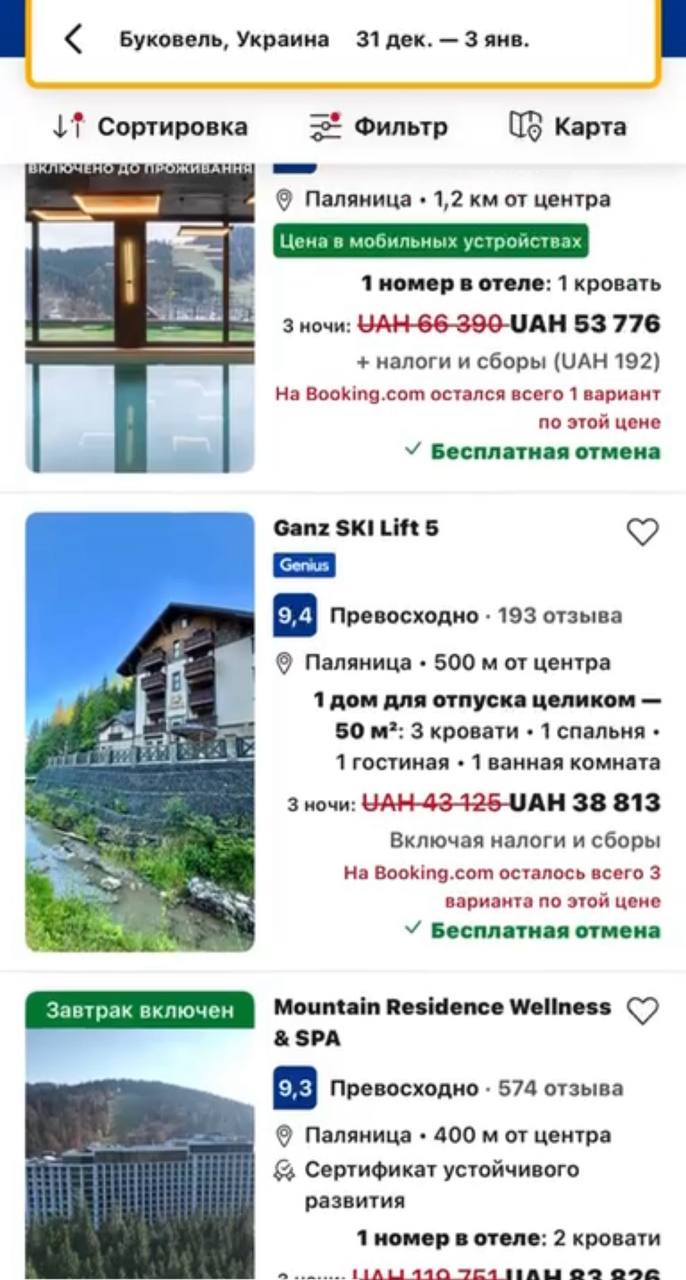Add Mountain Residence Wellness & SPA to wishlist

[x=642, y=1011]
